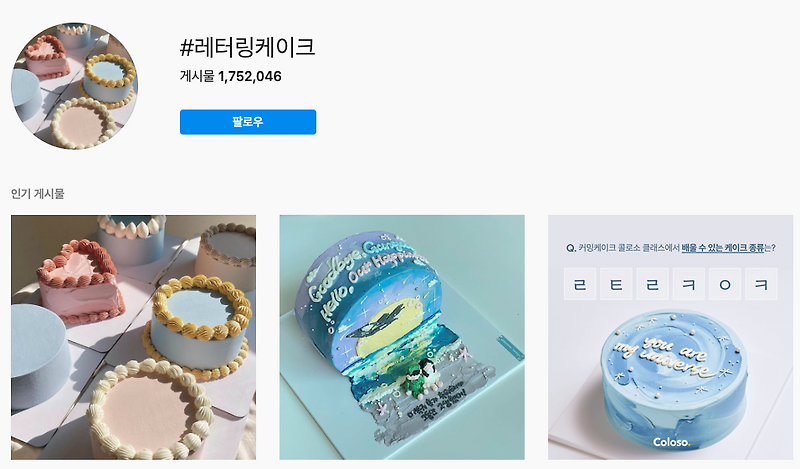Open the pastel heart cakes post

pos(133,337)
